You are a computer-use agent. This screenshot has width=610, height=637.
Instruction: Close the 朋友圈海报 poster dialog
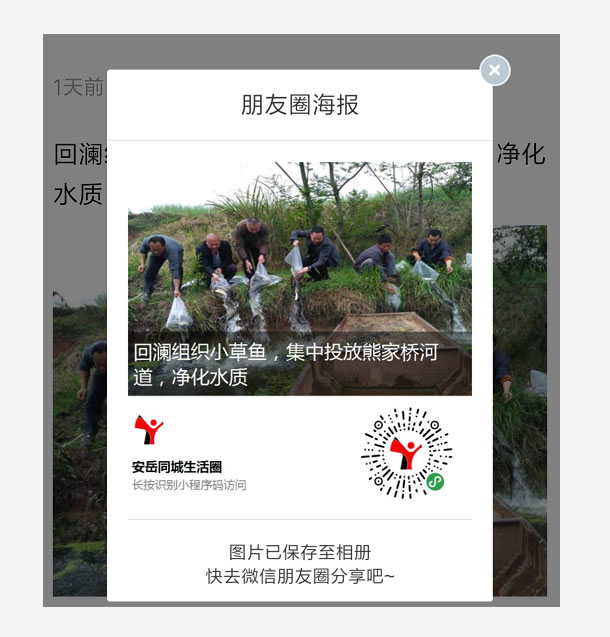[495, 70]
